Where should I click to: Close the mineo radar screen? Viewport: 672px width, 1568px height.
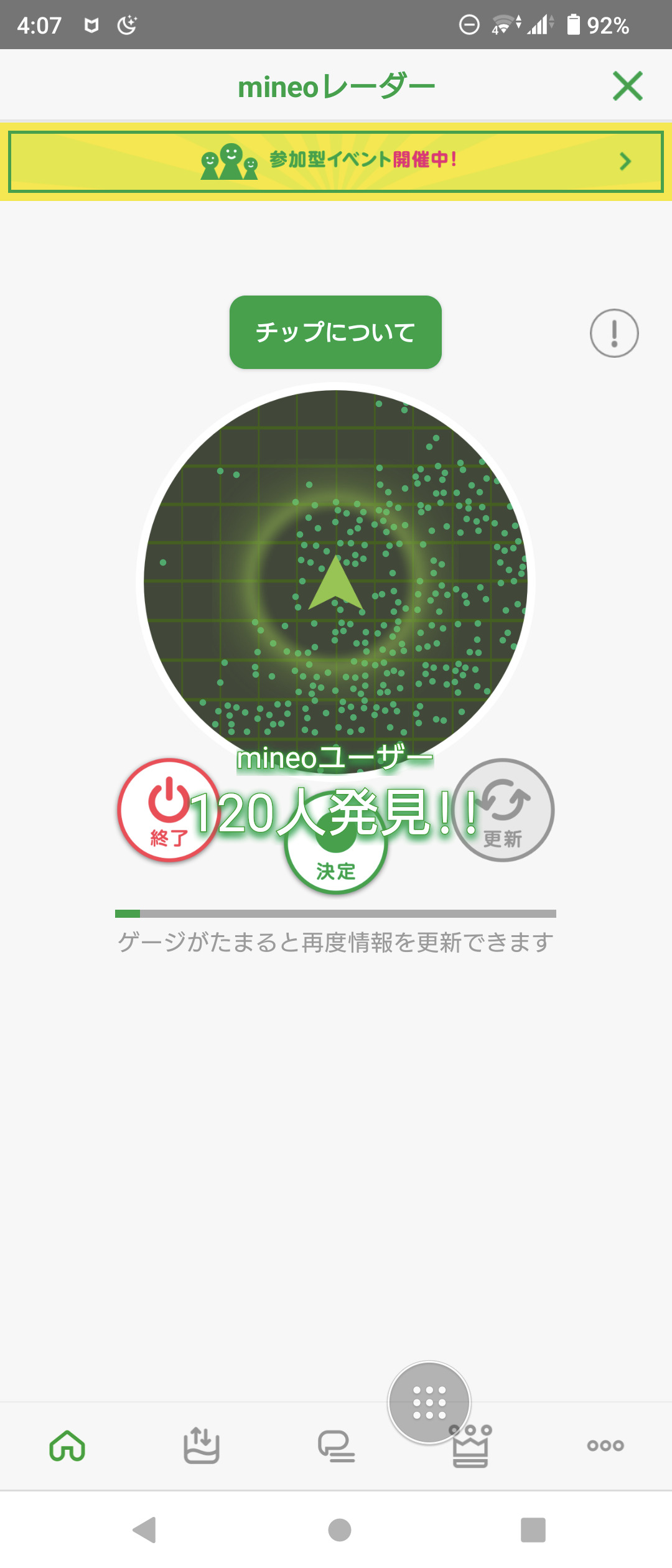click(x=627, y=86)
